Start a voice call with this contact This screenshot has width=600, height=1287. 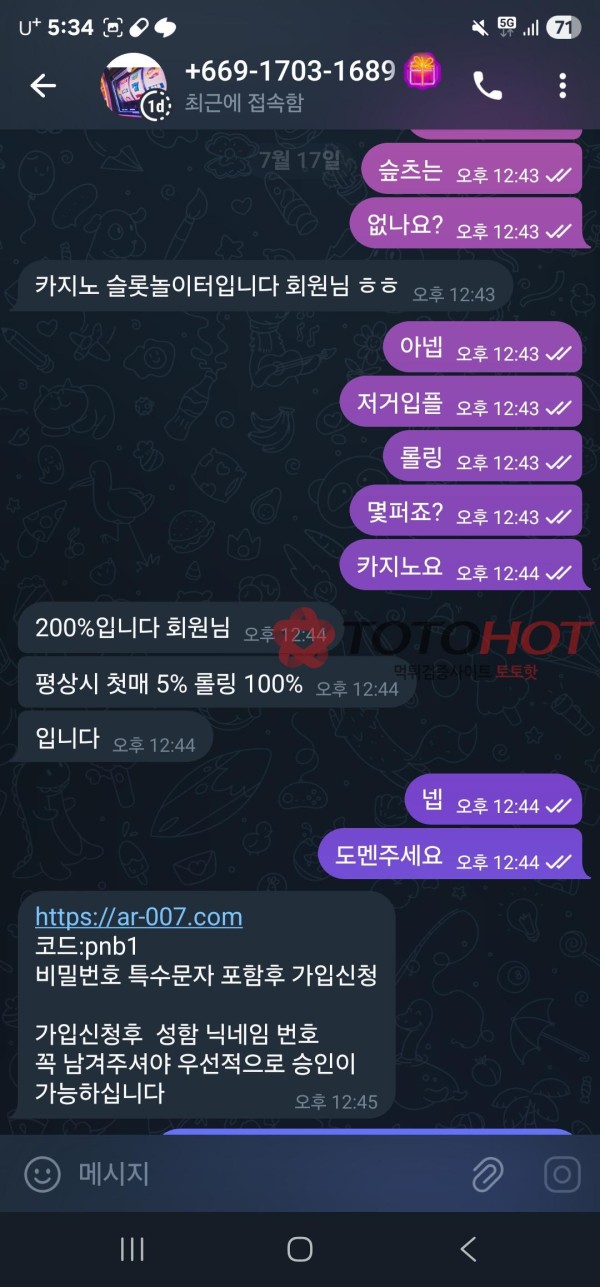pos(487,86)
